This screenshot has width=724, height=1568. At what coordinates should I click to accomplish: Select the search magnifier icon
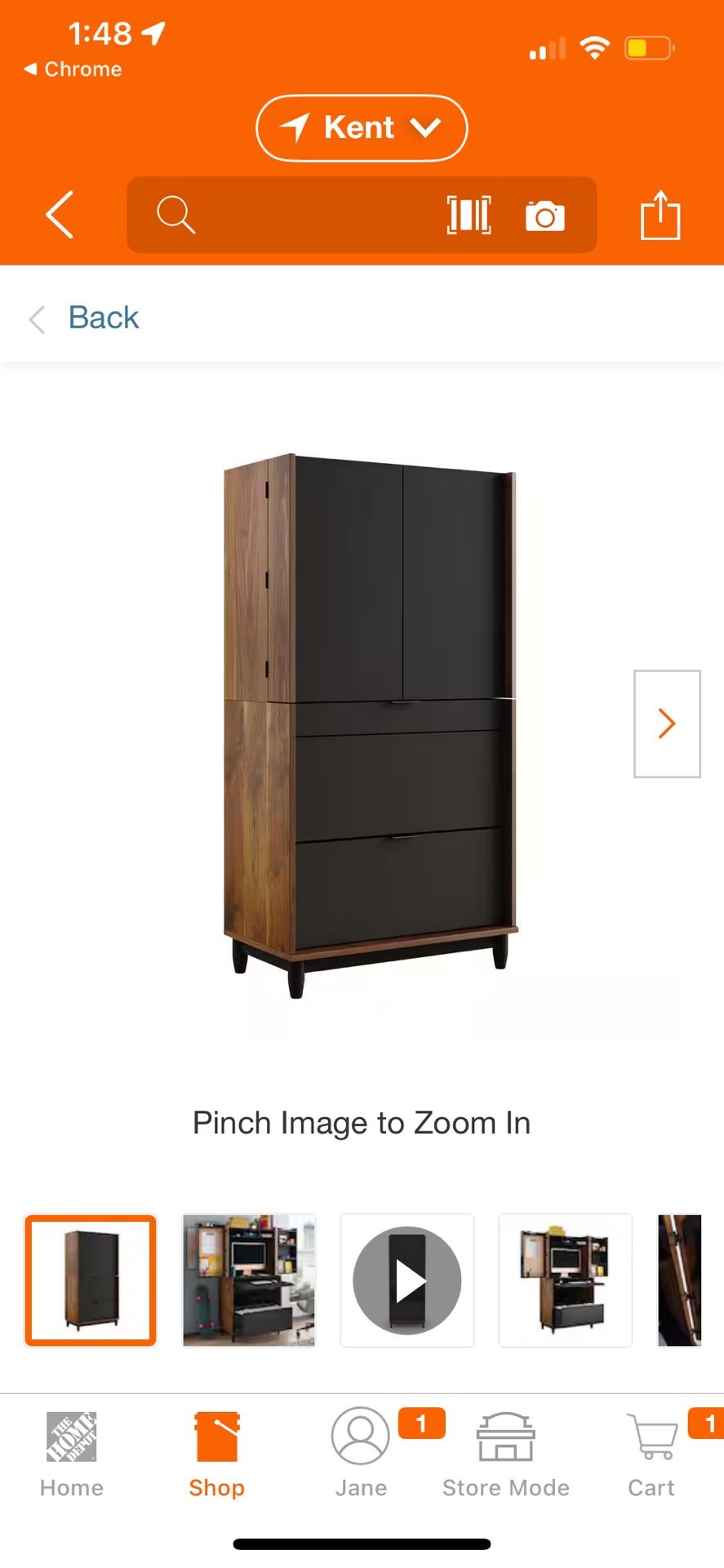click(175, 216)
